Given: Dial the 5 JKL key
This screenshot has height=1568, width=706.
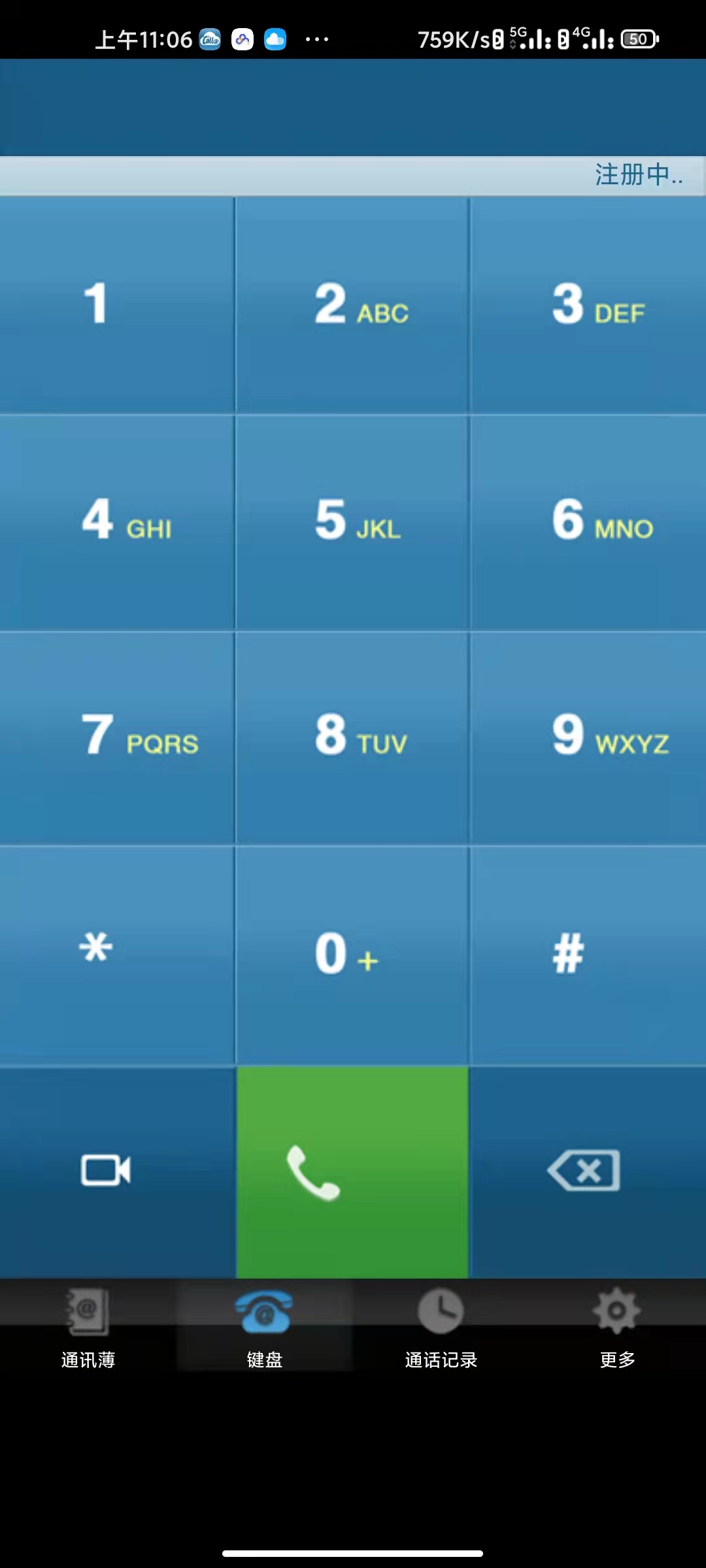Looking at the screenshot, I should coord(352,521).
